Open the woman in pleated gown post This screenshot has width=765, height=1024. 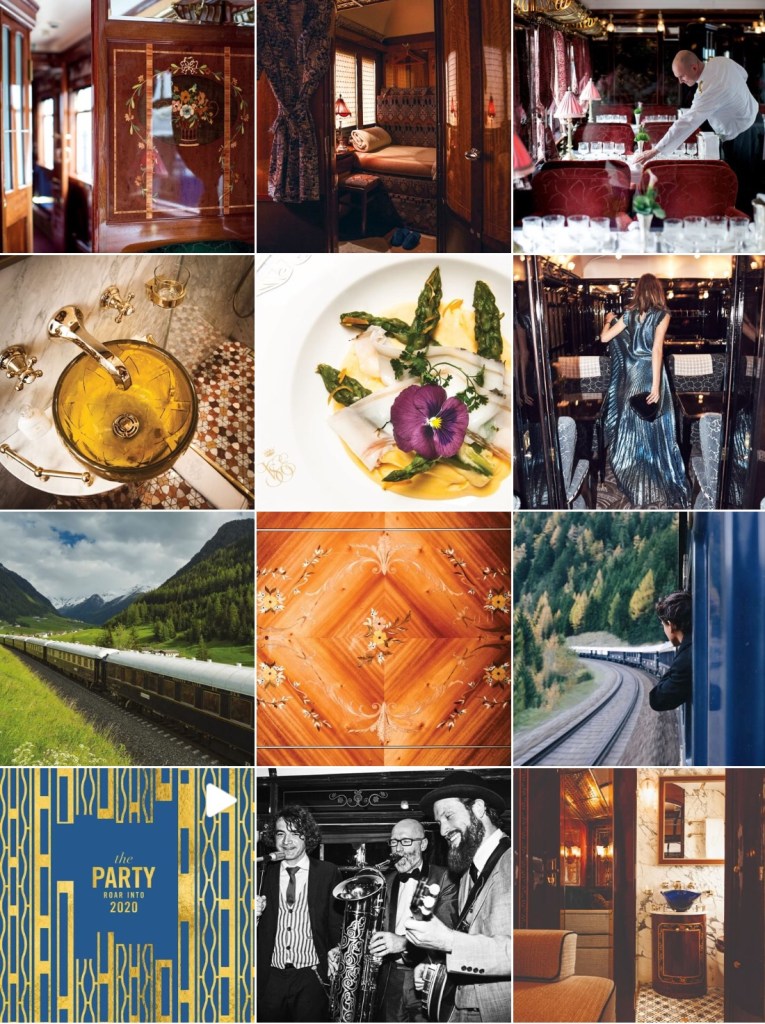click(x=639, y=382)
